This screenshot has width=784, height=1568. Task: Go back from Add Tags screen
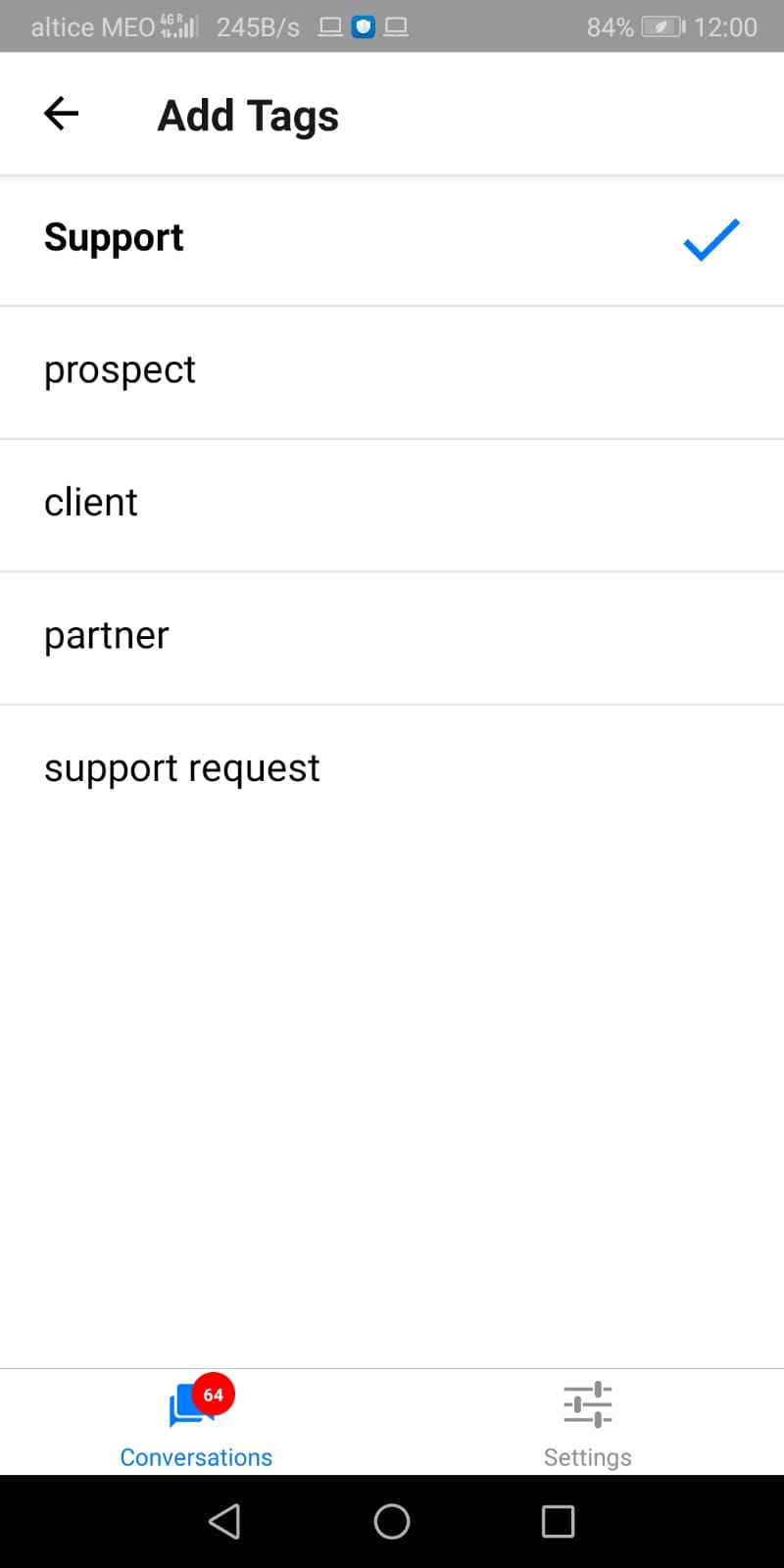pos(61,114)
